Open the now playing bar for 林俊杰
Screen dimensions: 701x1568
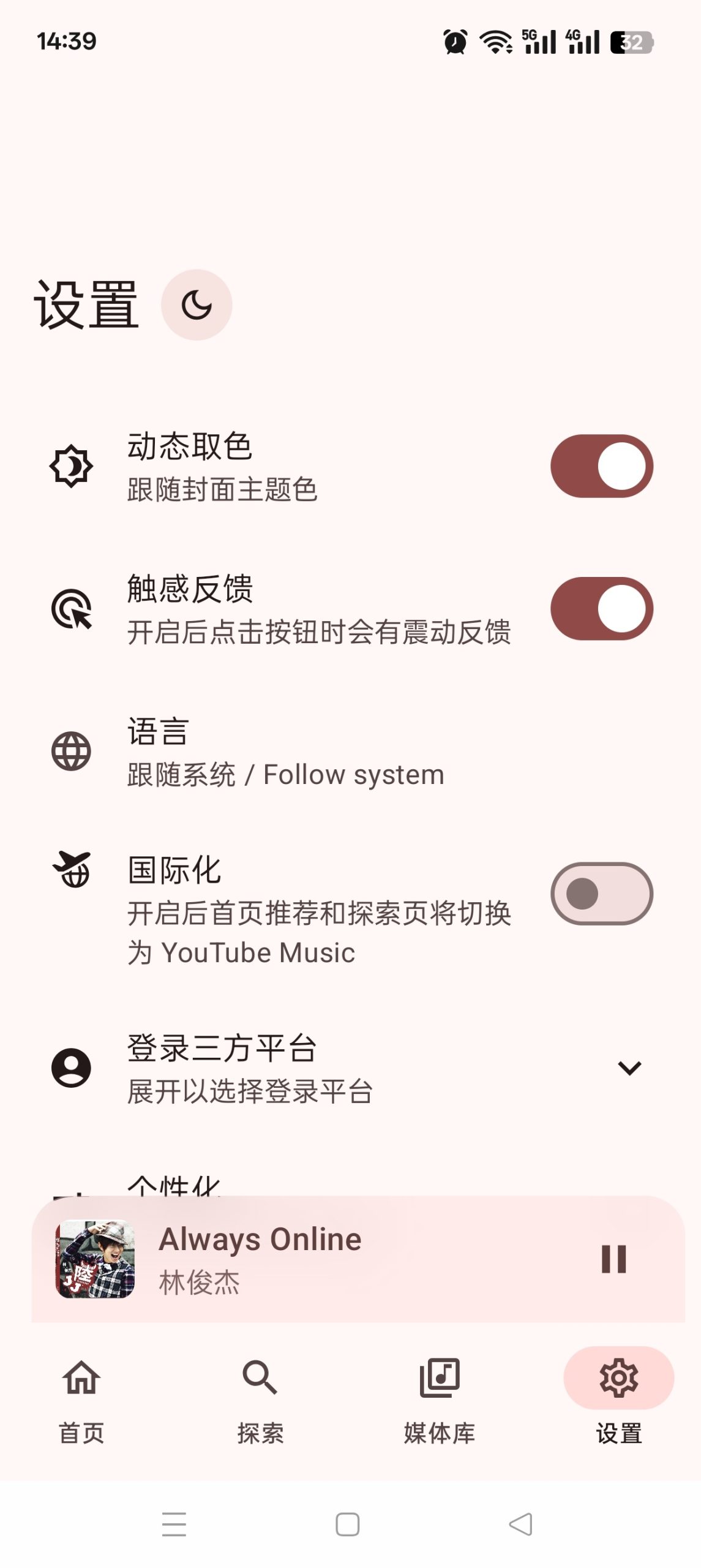pos(306,1262)
